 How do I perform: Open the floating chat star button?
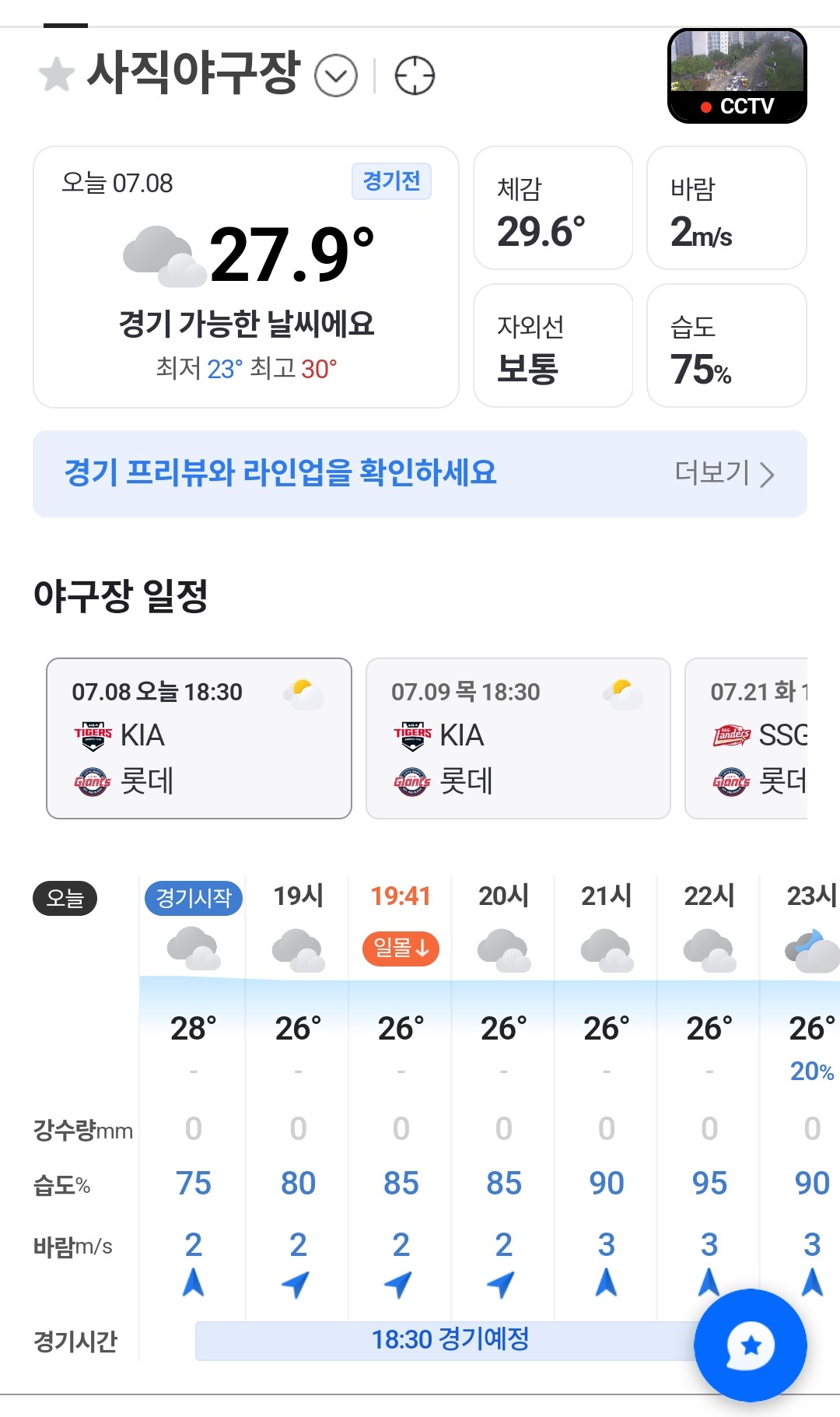751,1345
